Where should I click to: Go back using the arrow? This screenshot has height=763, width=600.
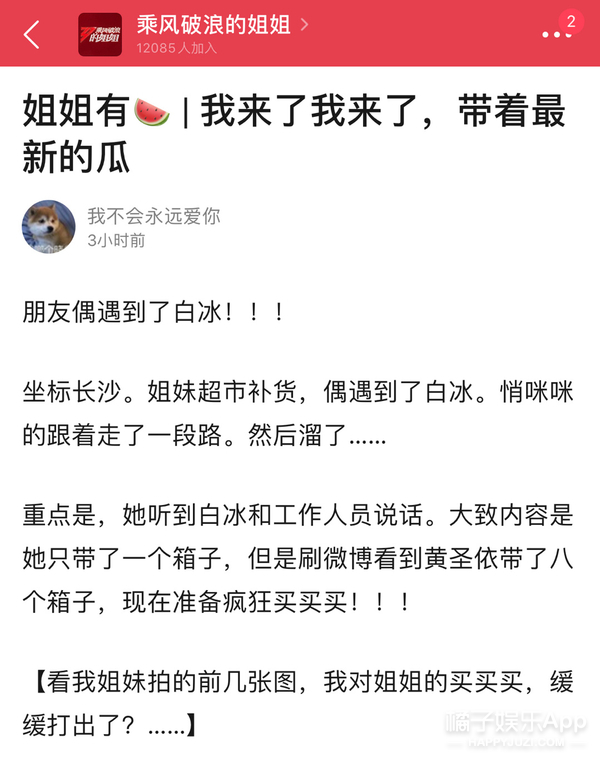(32, 34)
